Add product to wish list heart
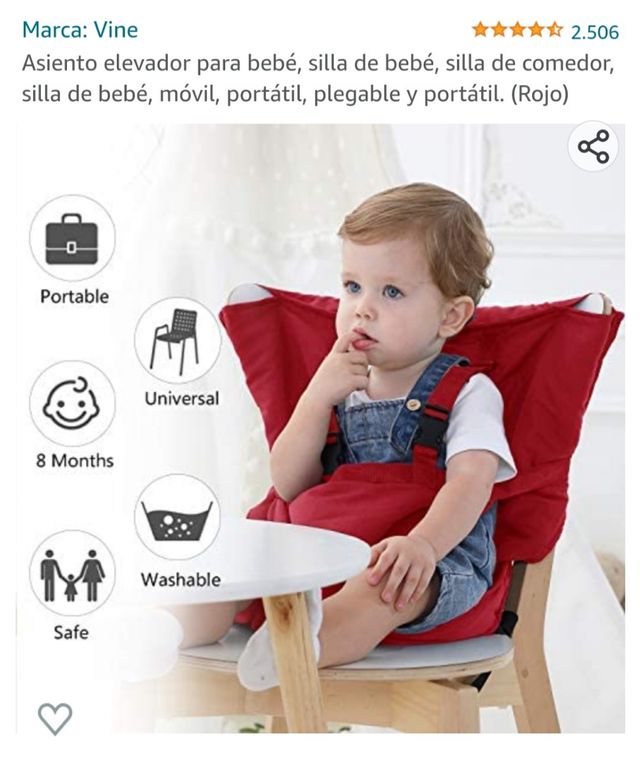 55,718
